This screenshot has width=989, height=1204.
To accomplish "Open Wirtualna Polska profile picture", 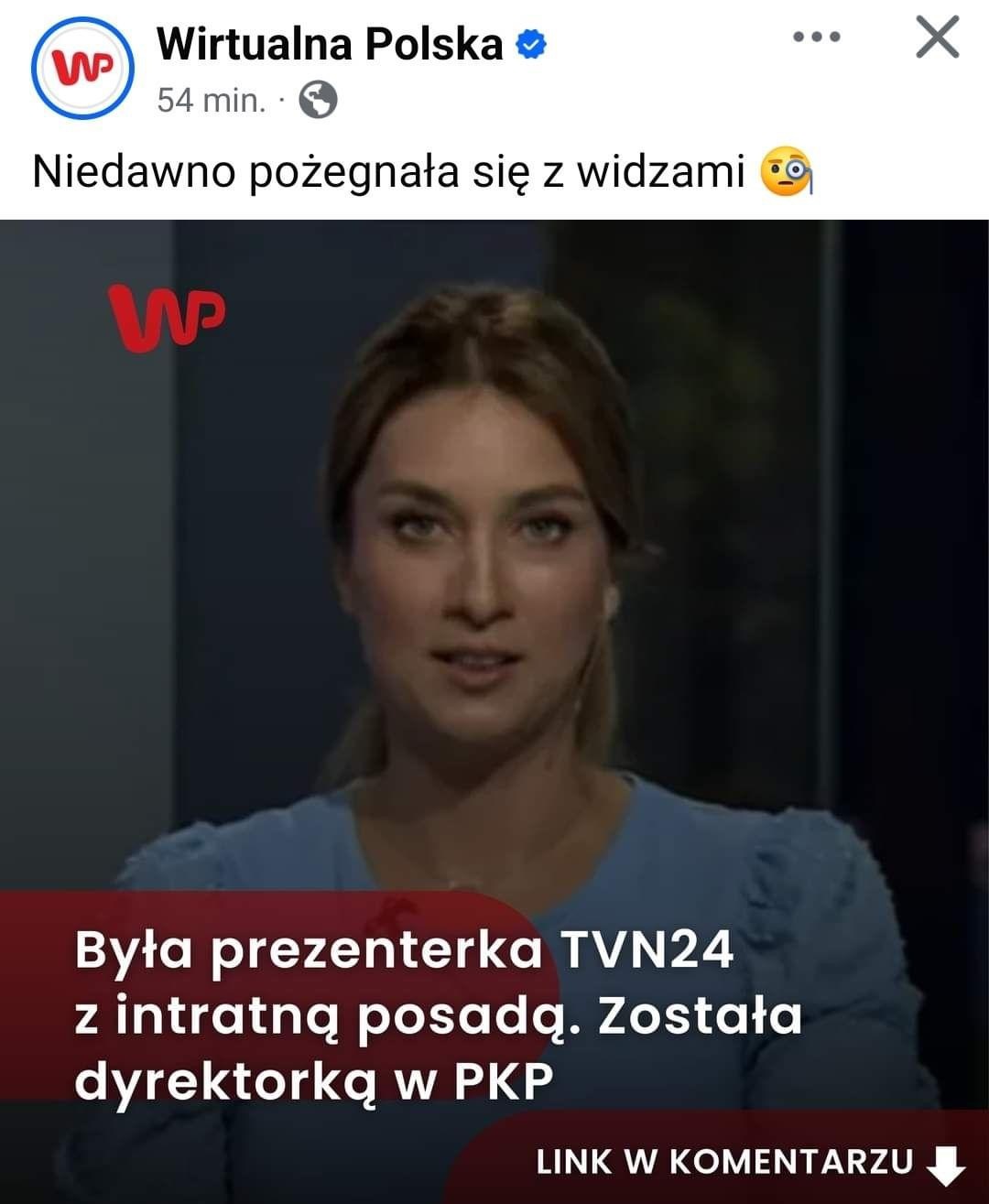I will coord(82,68).
